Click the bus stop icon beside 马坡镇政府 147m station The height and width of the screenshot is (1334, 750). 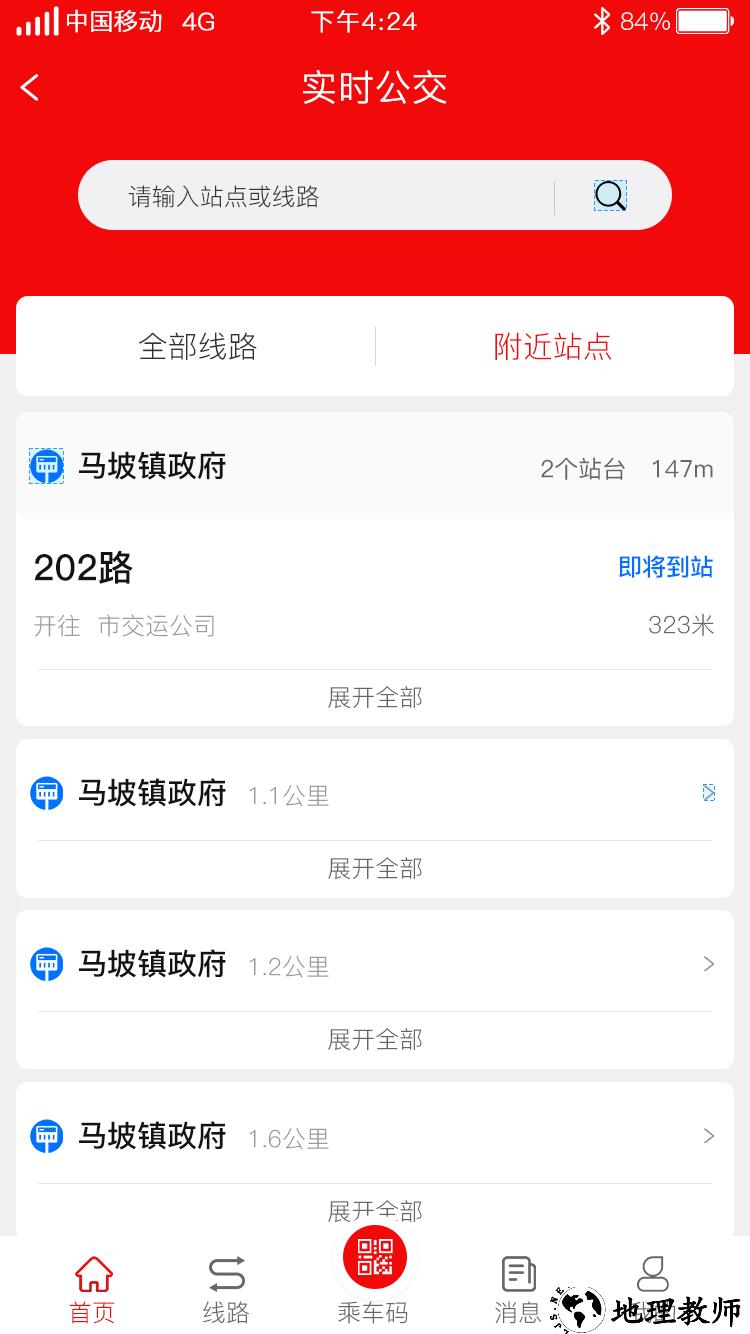[x=46, y=466]
